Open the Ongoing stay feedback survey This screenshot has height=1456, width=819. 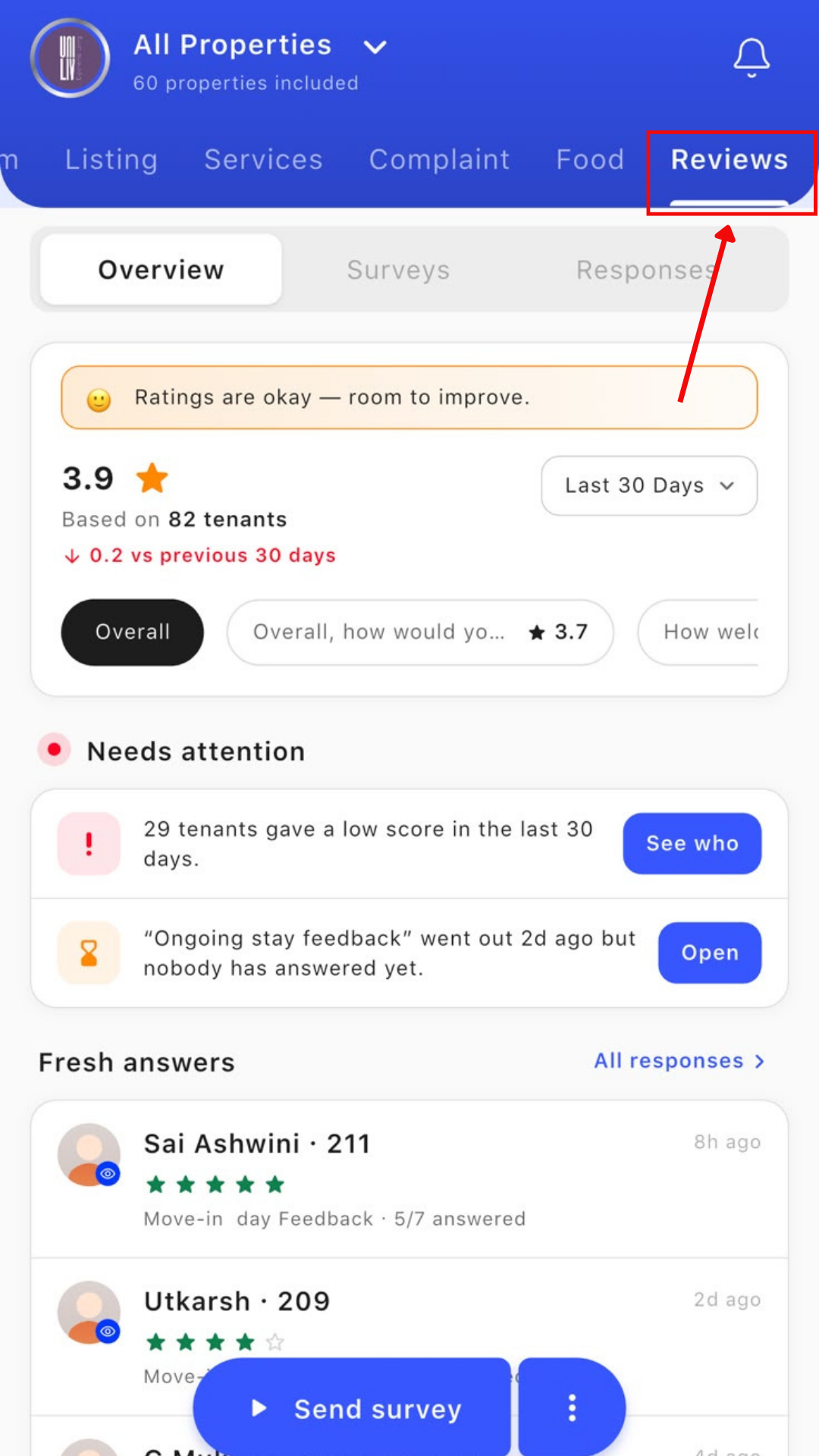(709, 952)
